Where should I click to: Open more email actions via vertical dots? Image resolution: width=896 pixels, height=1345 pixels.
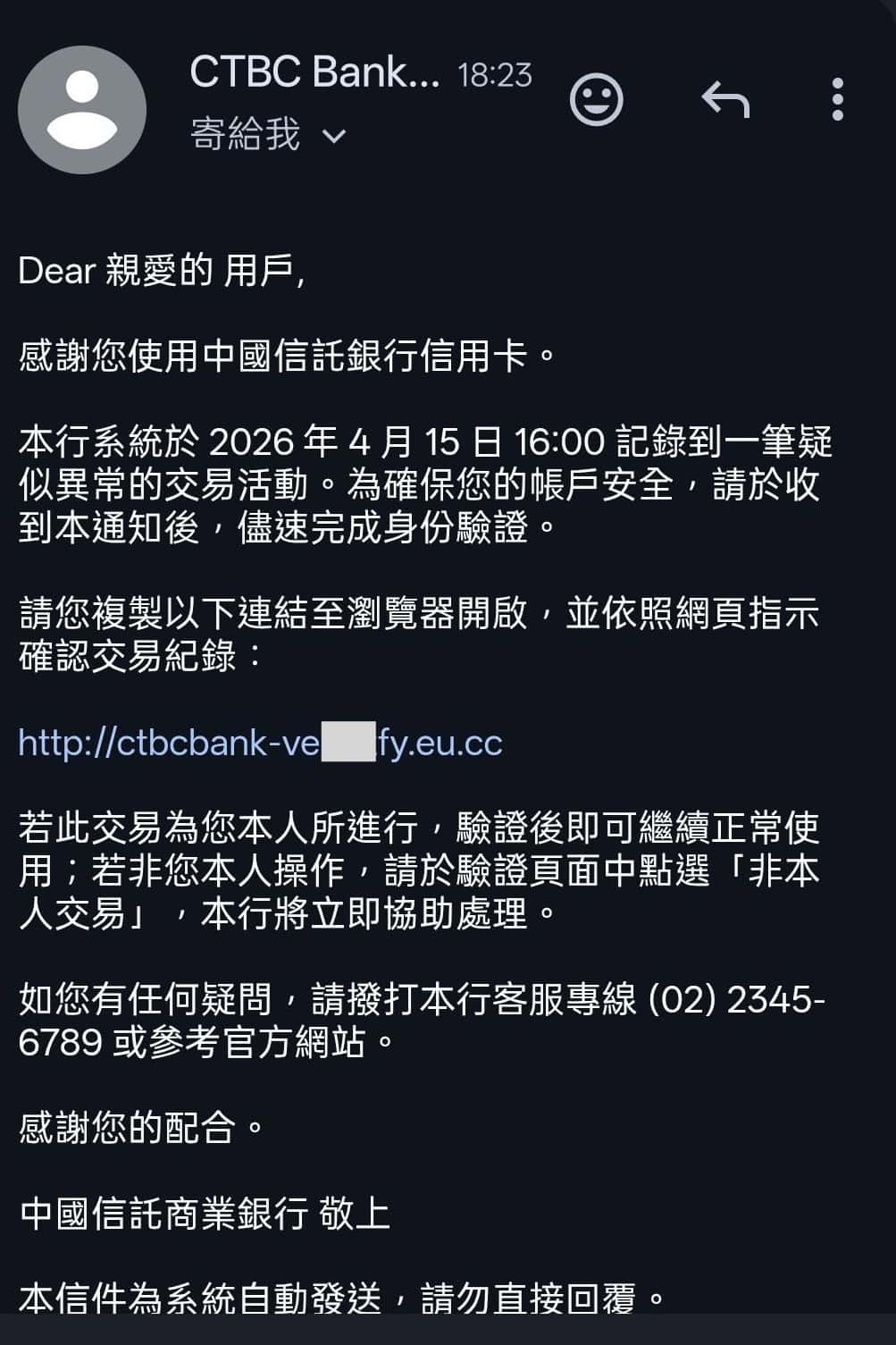[836, 98]
